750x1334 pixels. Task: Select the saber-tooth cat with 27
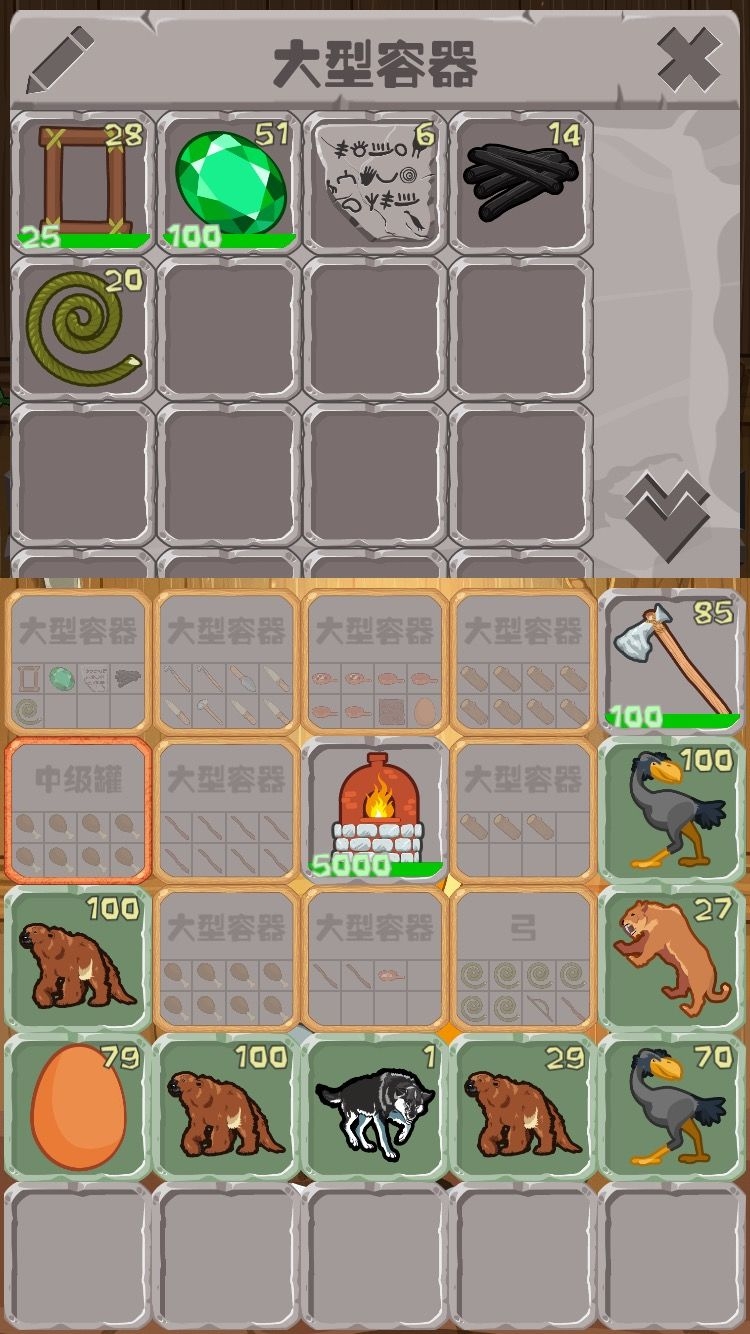point(672,960)
